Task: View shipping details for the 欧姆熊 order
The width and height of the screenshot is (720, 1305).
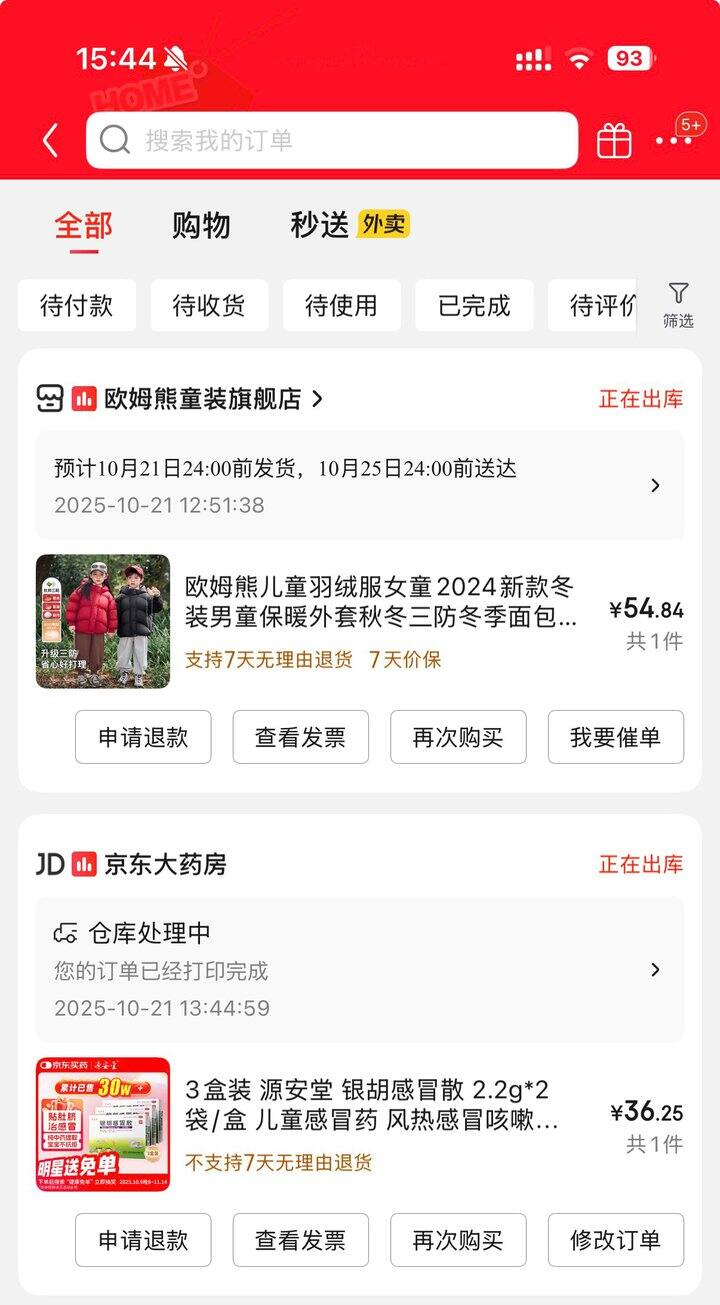Action: pos(360,485)
